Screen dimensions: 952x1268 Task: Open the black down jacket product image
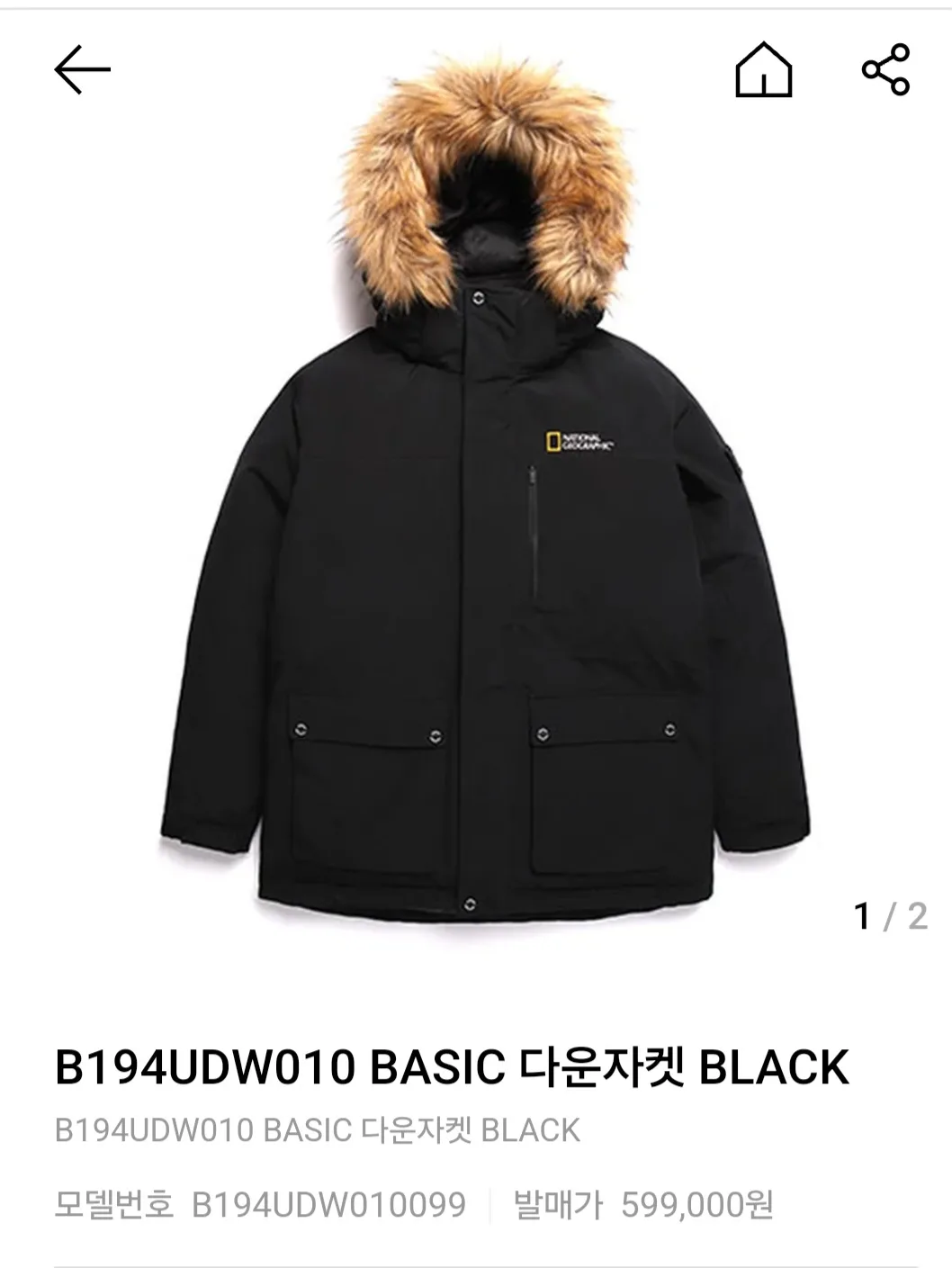(x=486, y=487)
